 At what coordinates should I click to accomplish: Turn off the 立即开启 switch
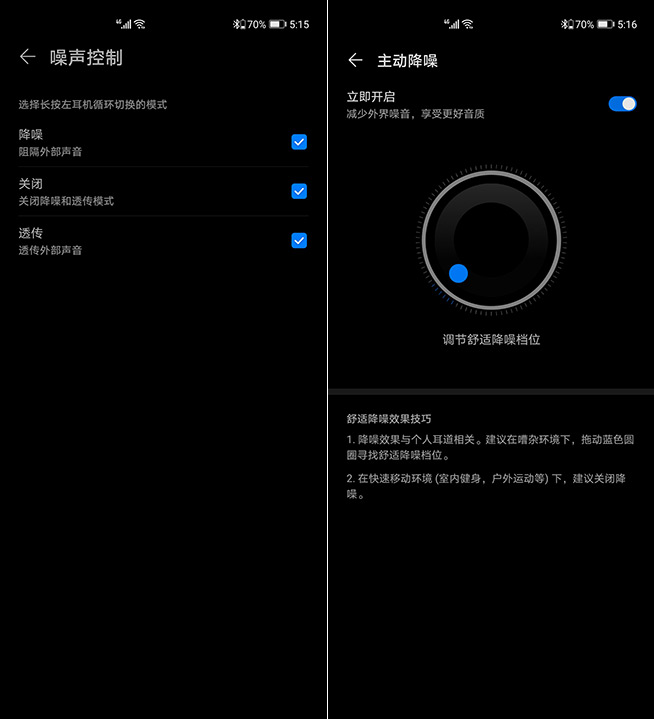(x=622, y=104)
